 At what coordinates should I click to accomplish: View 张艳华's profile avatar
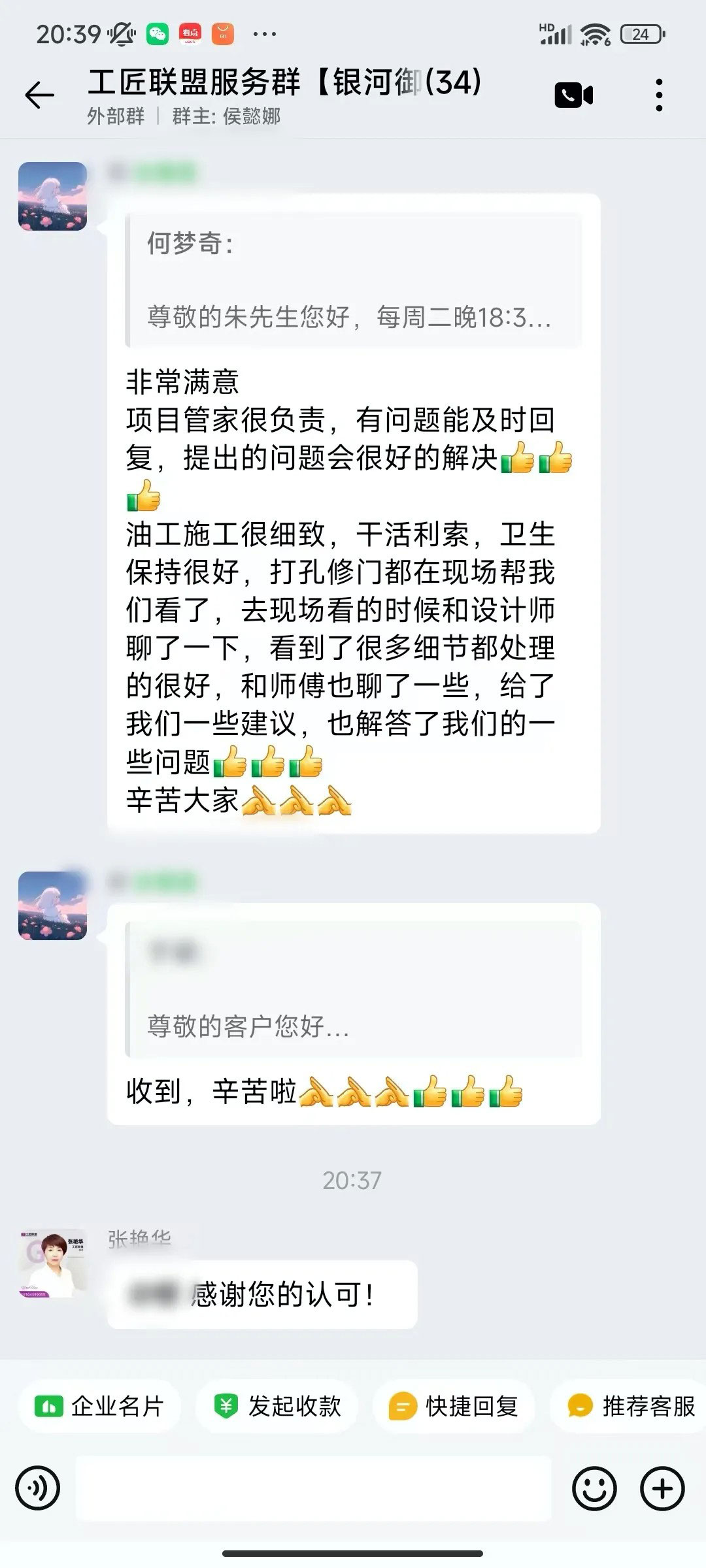(x=52, y=1263)
